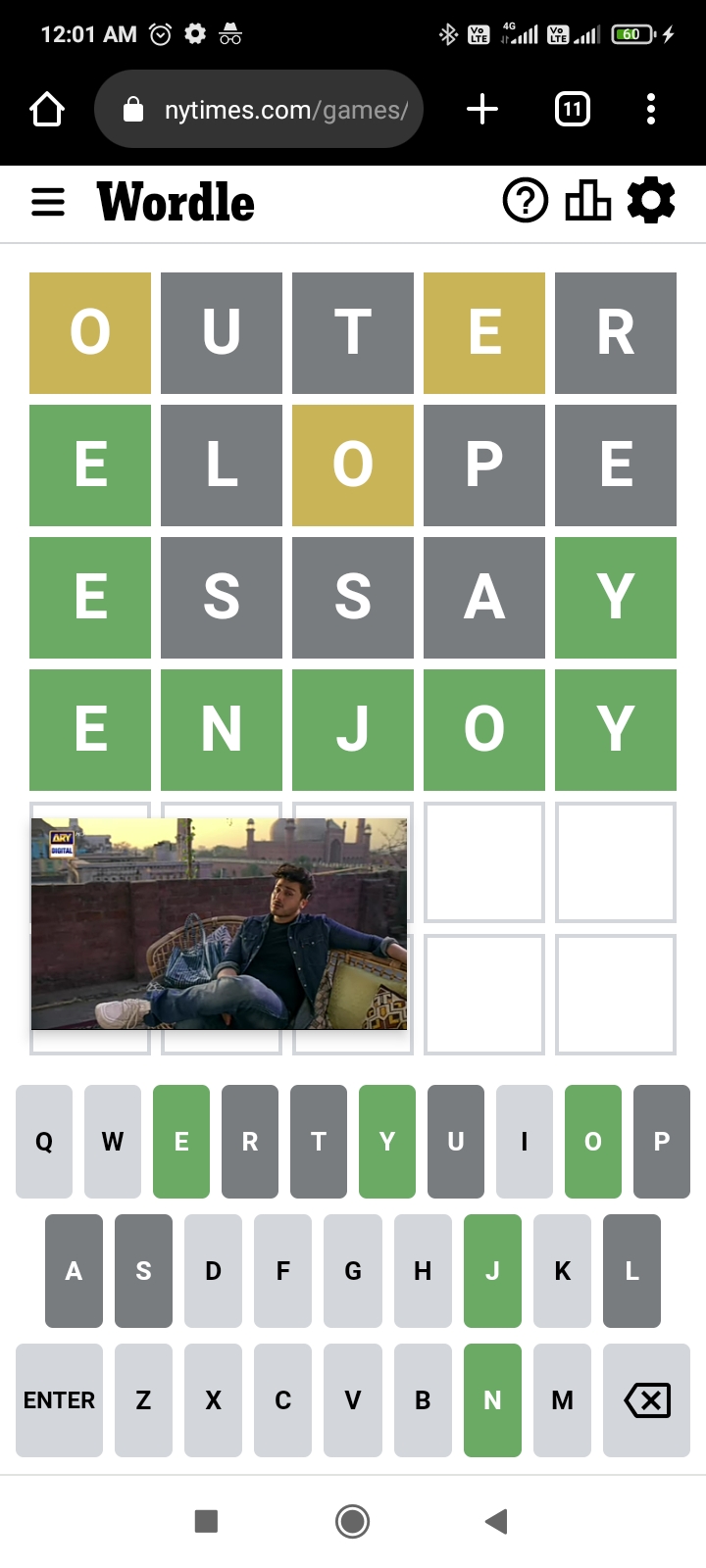The width and height of the screenshot is (706, 1568).
Task: Open a new browser tab
Action: point(481,109)
